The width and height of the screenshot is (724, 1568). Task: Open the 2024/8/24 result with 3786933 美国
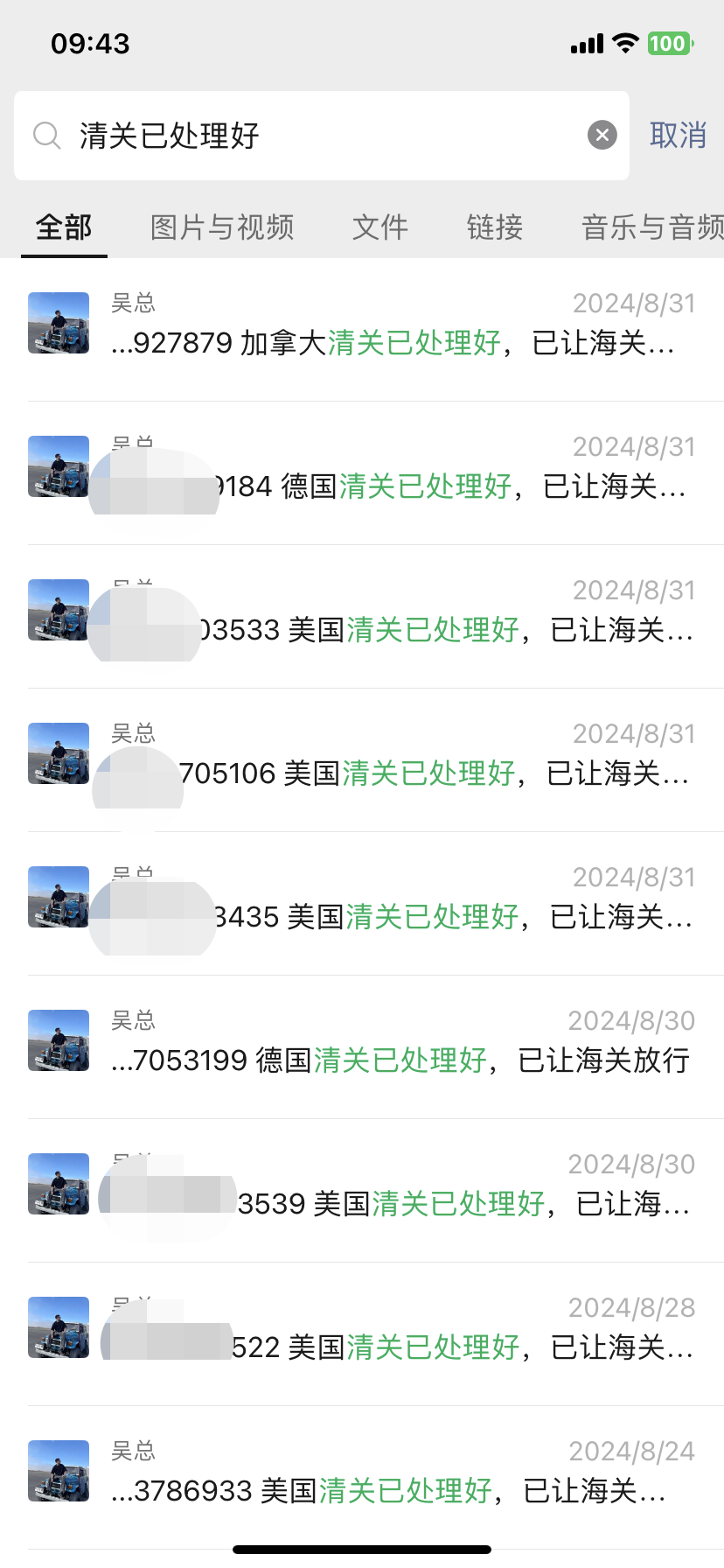(393, 1478)
